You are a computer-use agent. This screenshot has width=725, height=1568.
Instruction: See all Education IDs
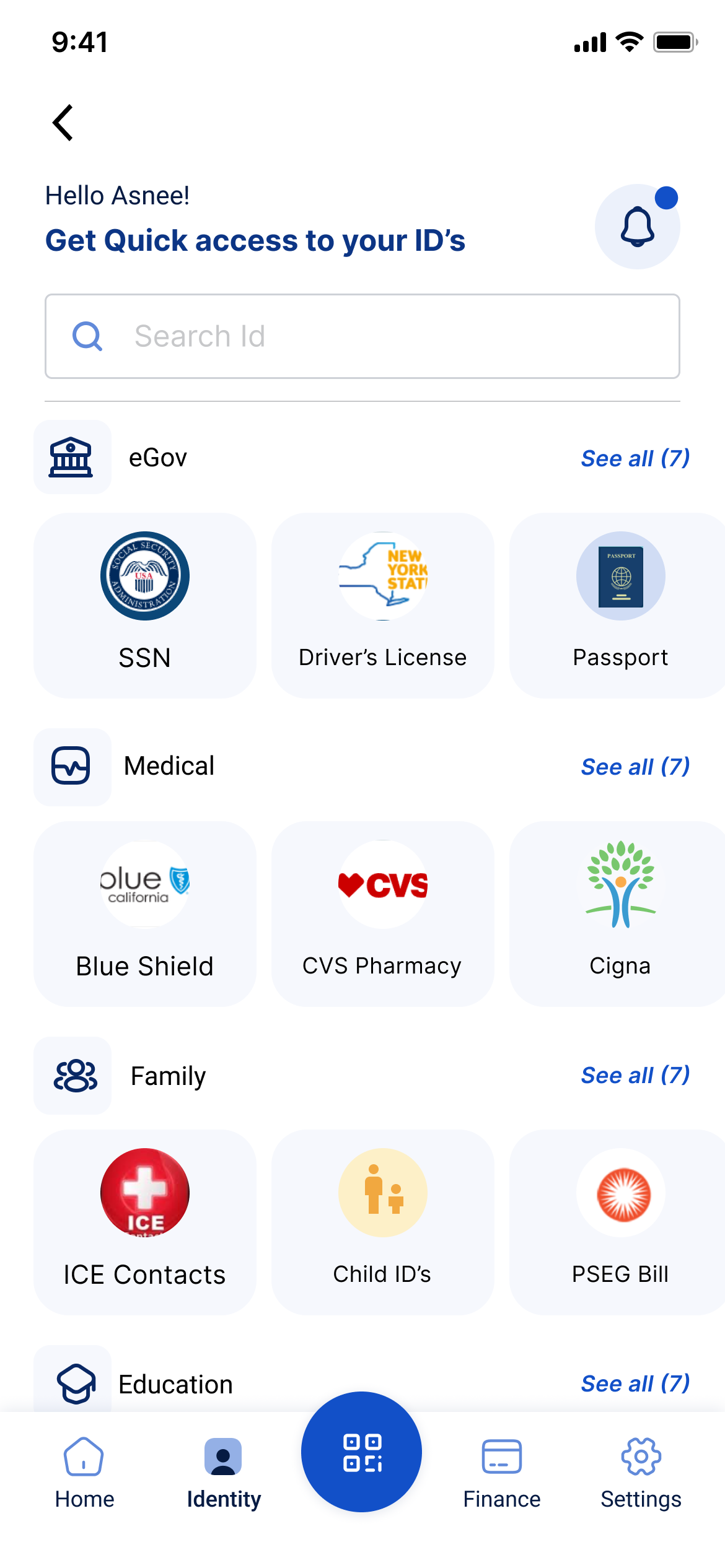click(635, 1383)
